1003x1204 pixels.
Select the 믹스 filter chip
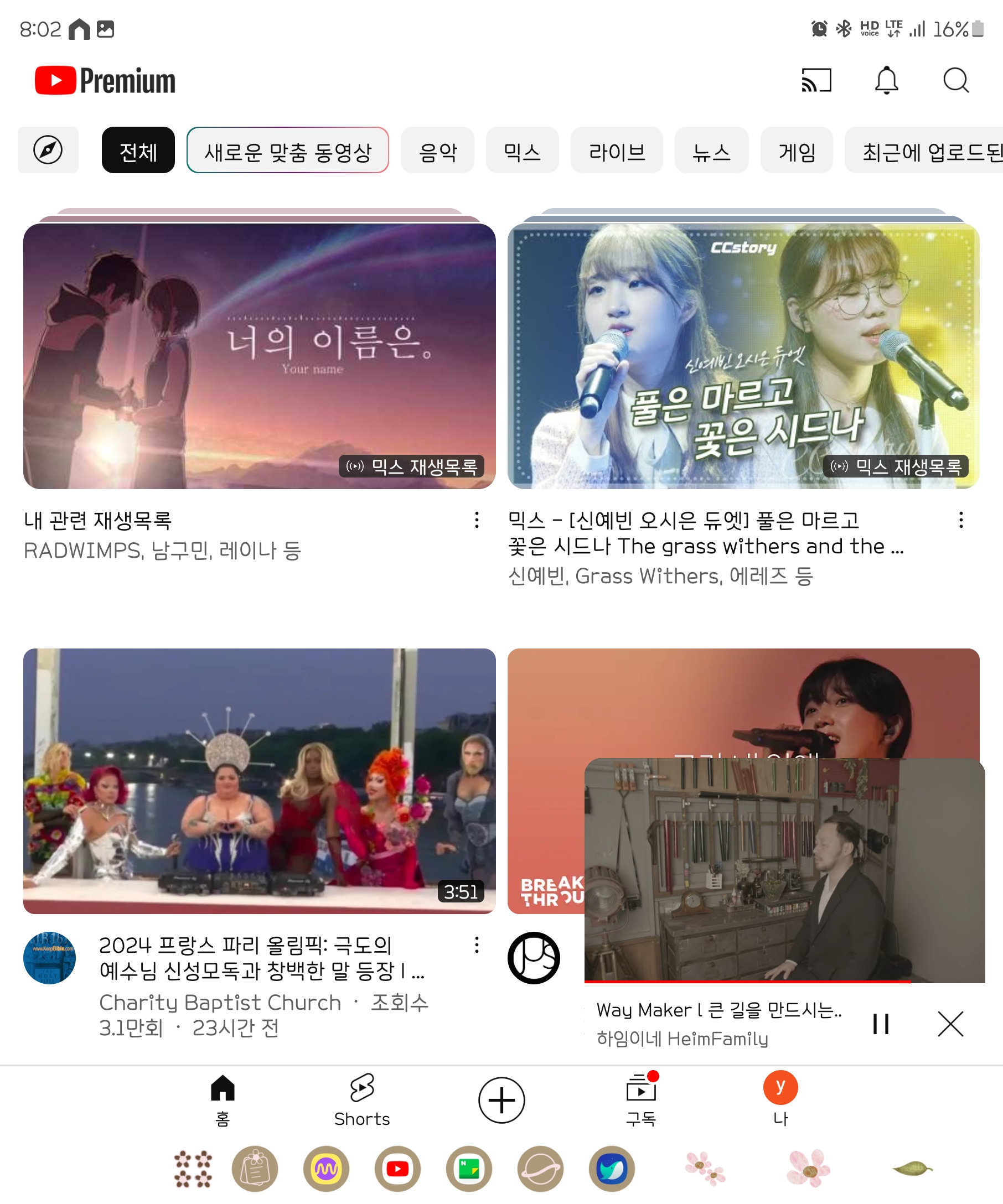(x=522, y=150)
